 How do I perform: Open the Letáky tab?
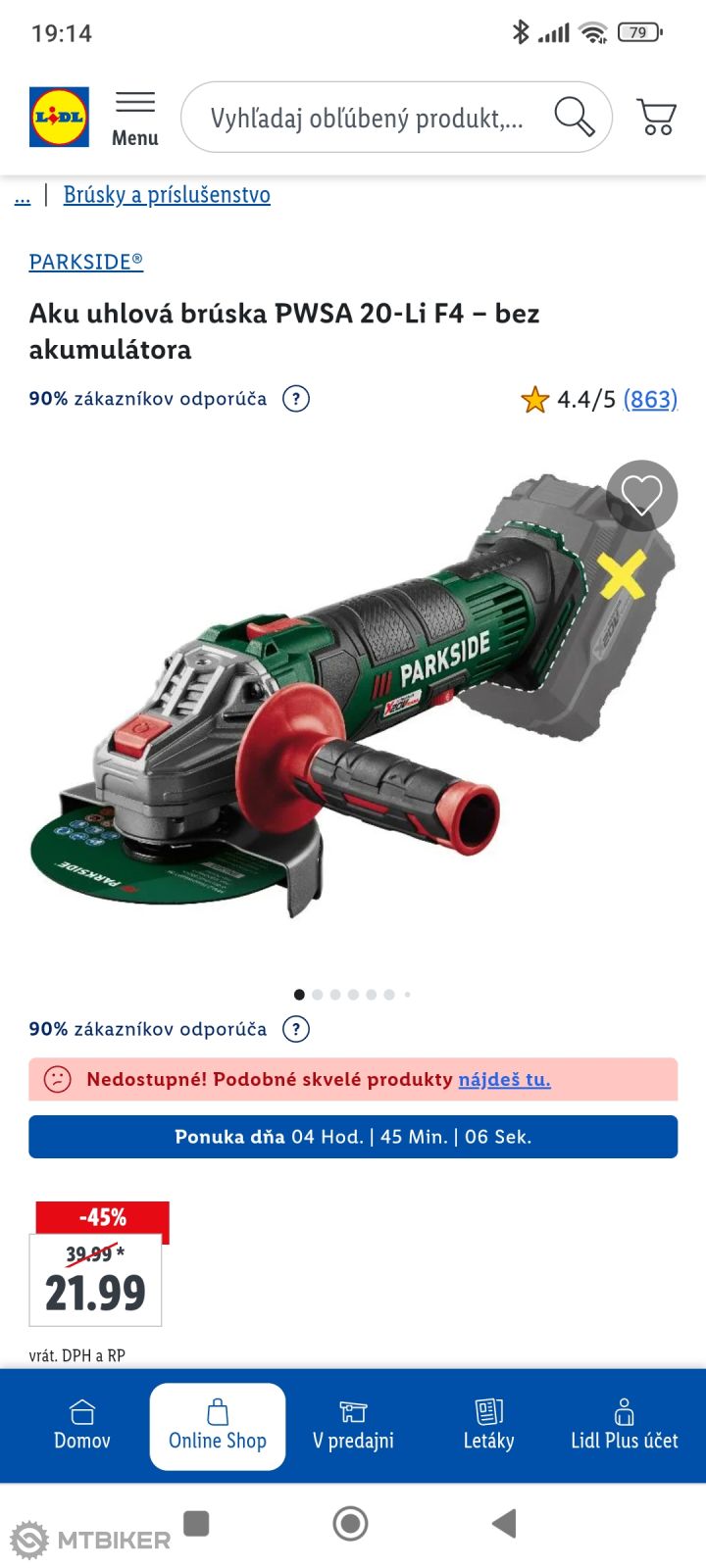pyautogui.click(x=488, y=1426)
